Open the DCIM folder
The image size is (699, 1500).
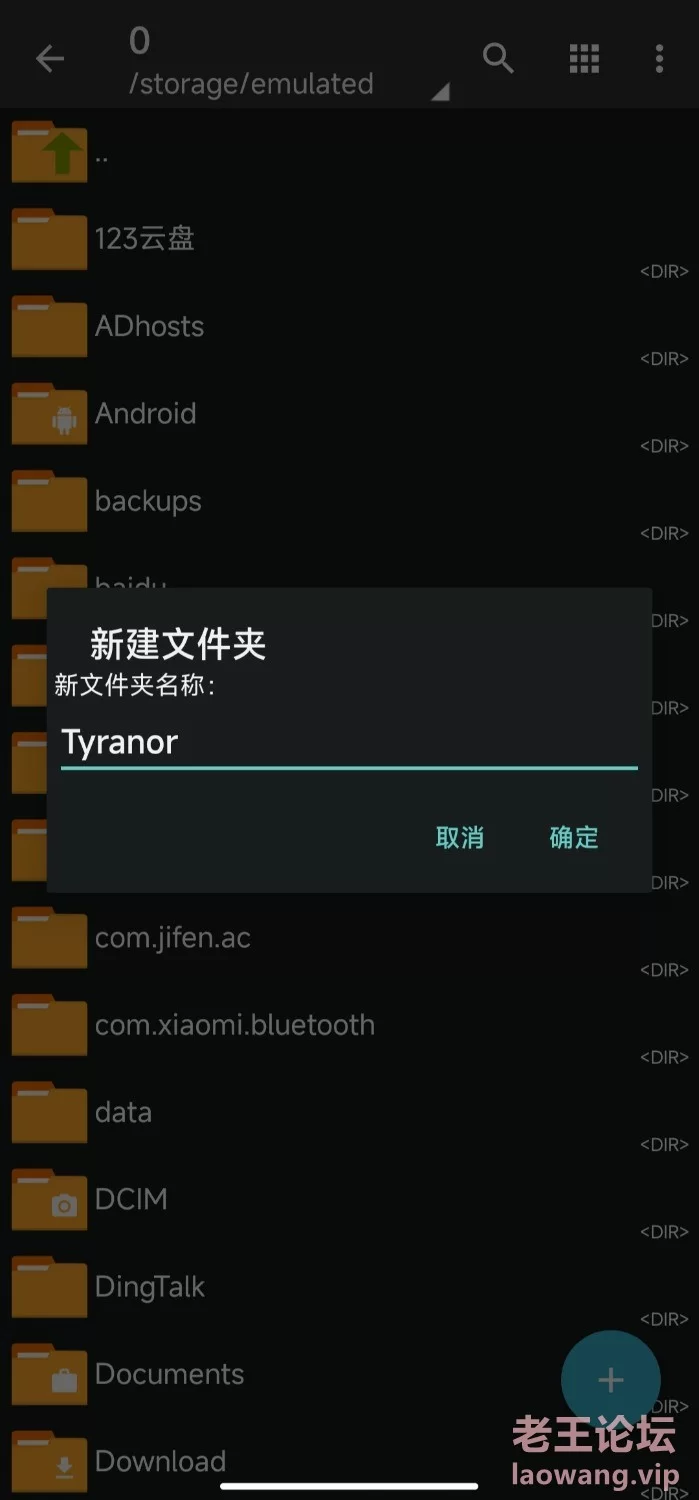click(349, 1200)
